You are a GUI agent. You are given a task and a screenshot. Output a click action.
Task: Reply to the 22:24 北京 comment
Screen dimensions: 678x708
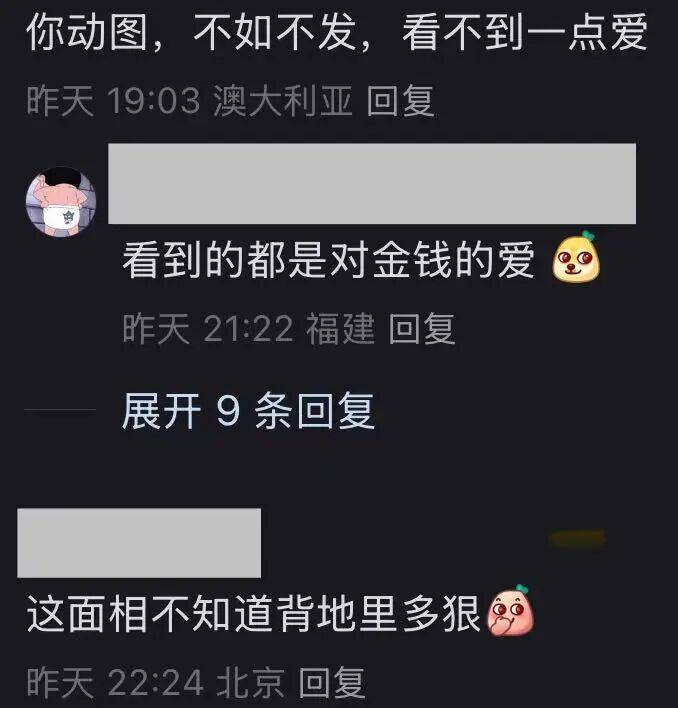332,683
